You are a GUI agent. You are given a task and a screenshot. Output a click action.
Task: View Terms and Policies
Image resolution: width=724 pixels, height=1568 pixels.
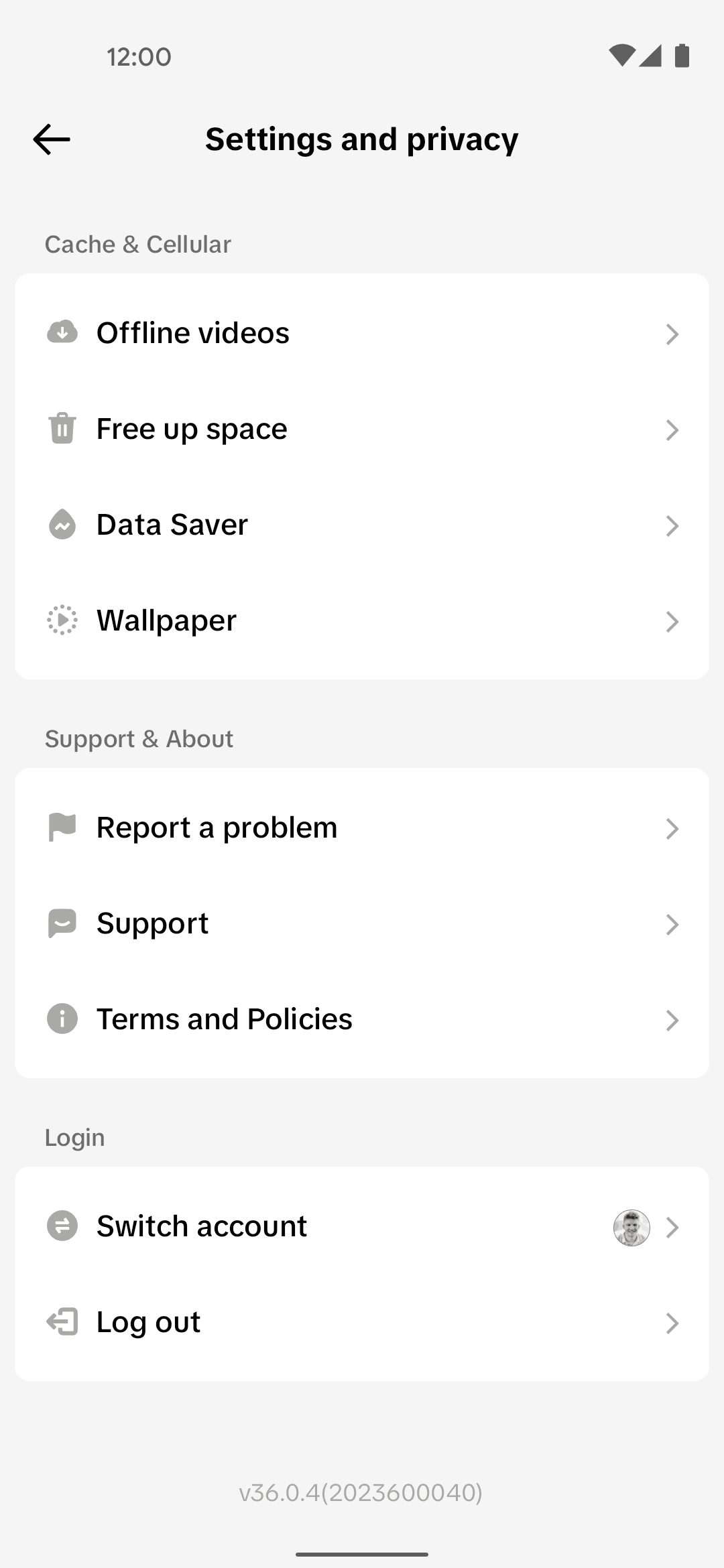[x=362, y=1019]
